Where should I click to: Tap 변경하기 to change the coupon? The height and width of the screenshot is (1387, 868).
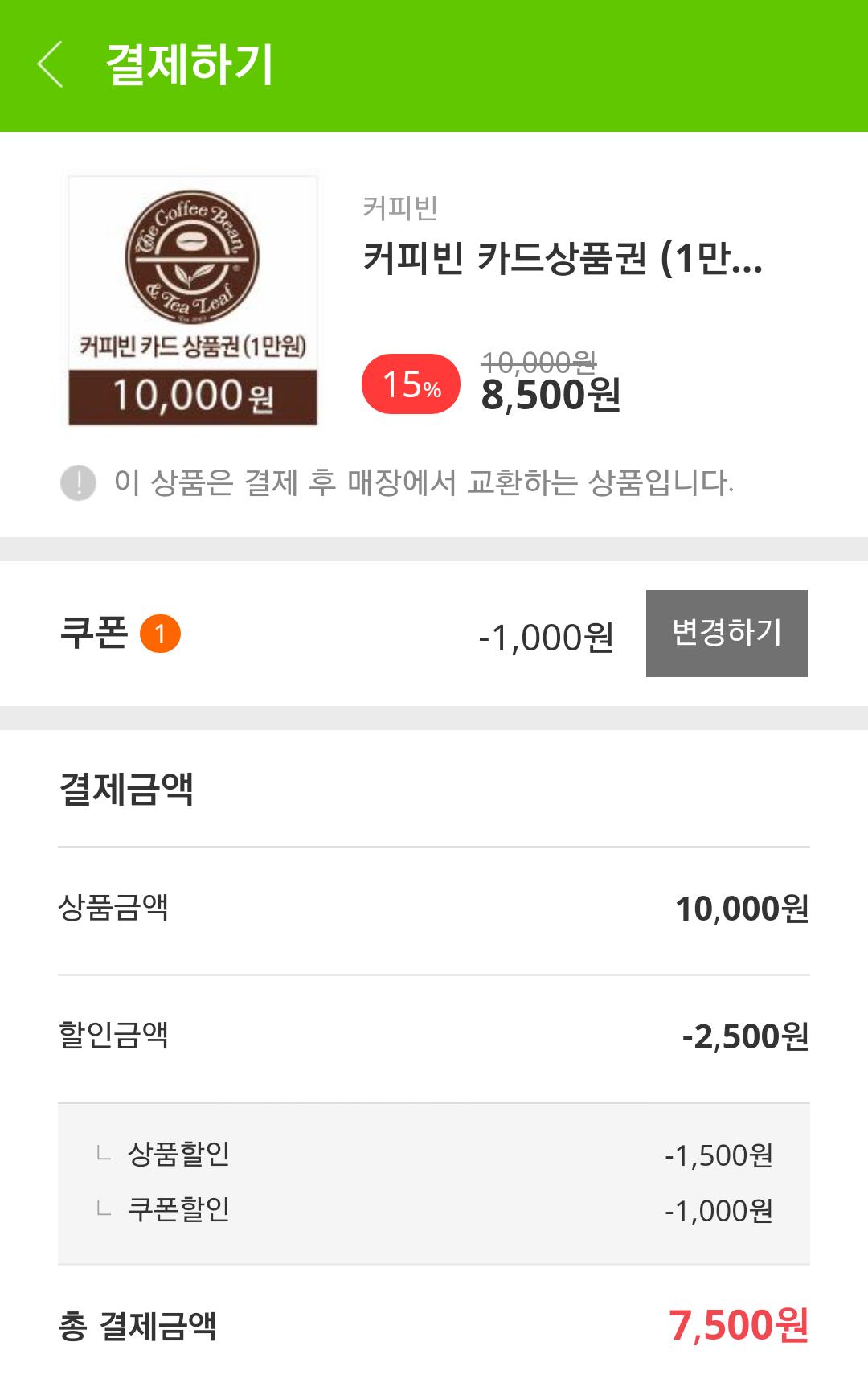point(727,634)
